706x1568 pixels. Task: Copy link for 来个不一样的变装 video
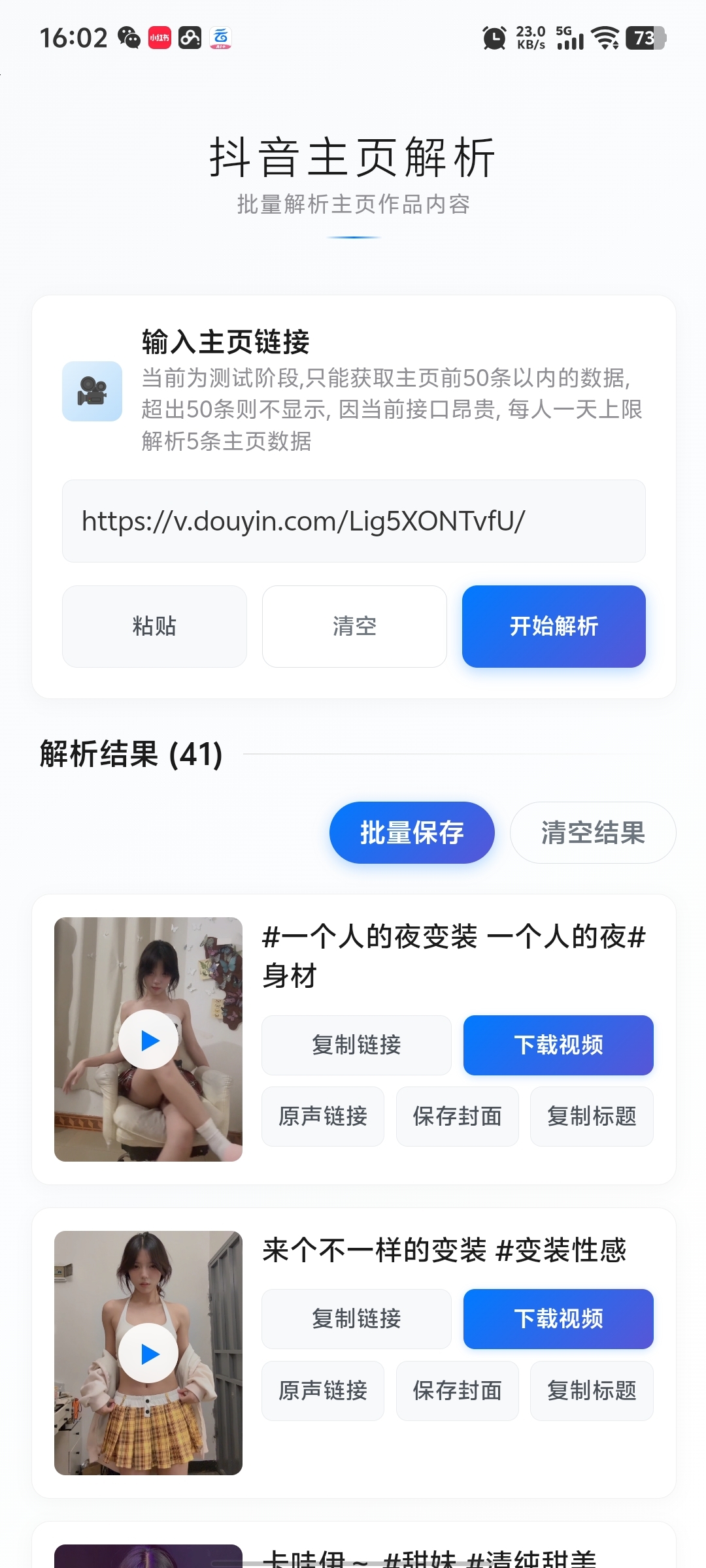pyautogui.click(x=356, y=1318)
